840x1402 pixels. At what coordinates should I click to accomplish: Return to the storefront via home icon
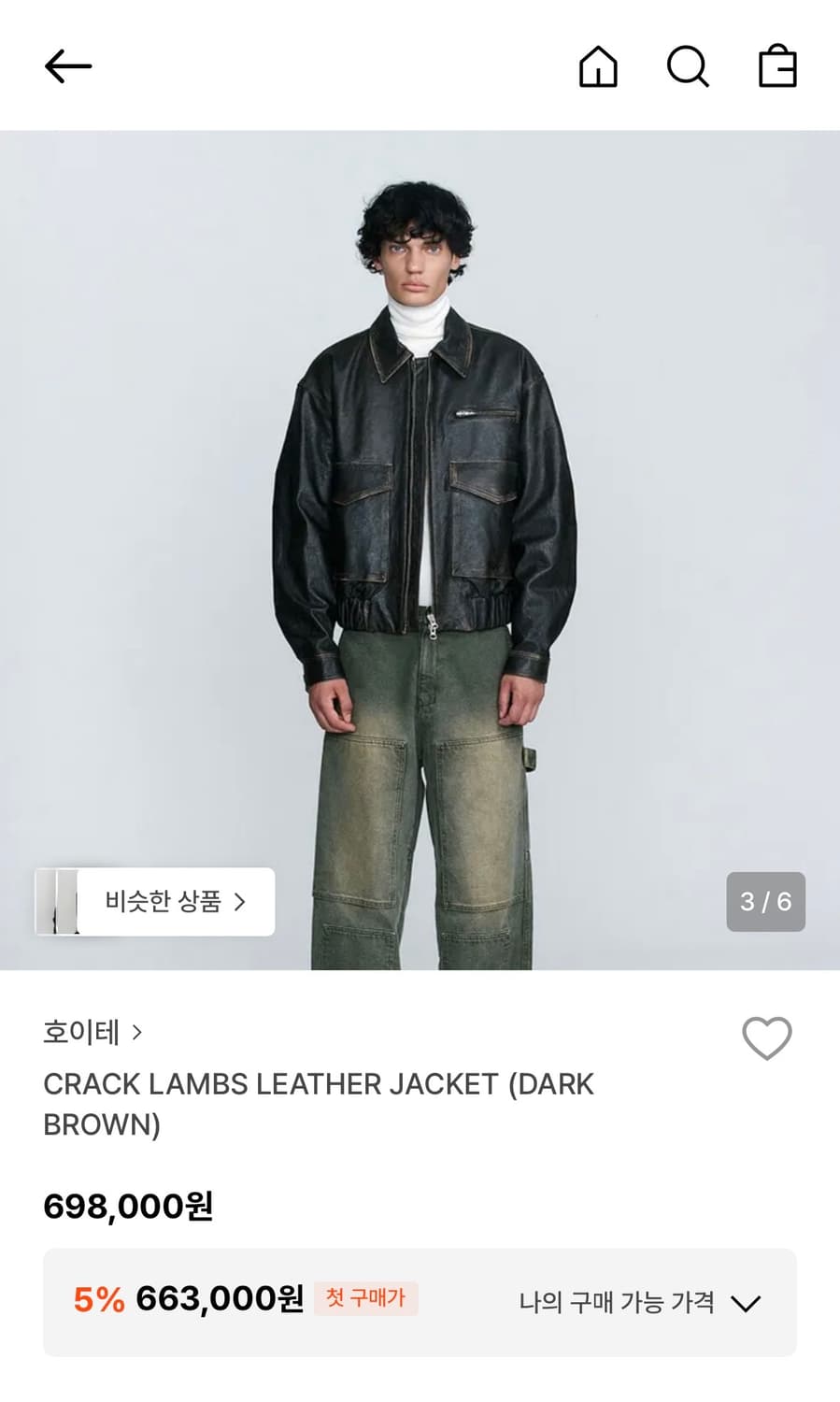coord(598,67)
